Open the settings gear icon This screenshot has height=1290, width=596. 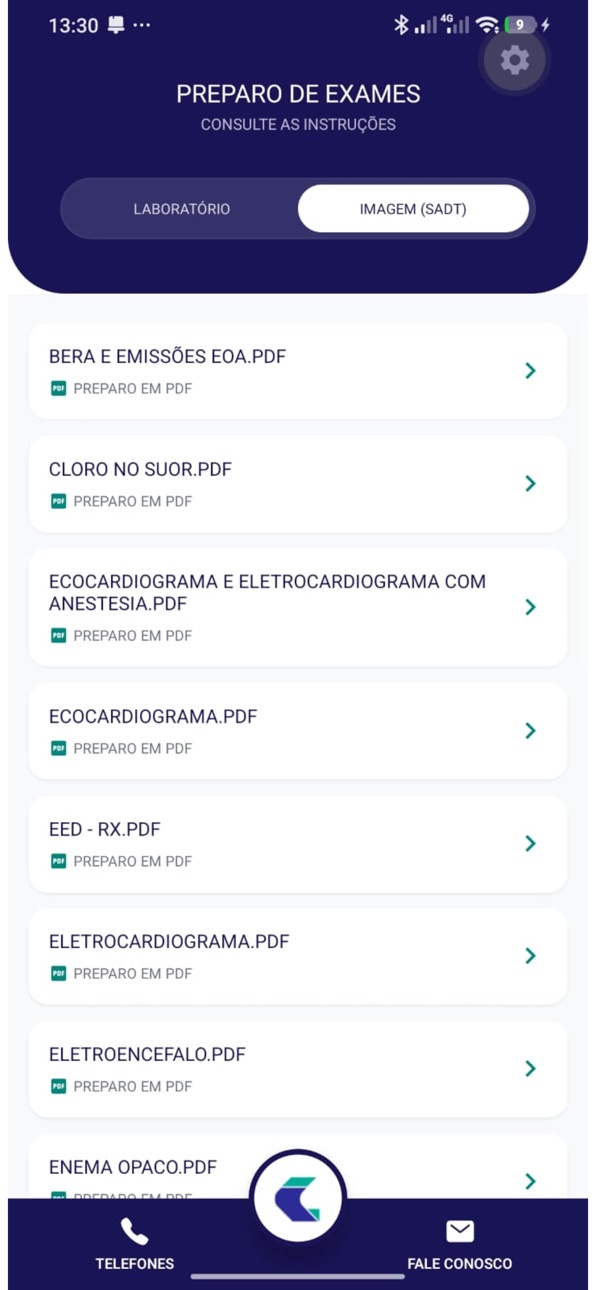514,60
